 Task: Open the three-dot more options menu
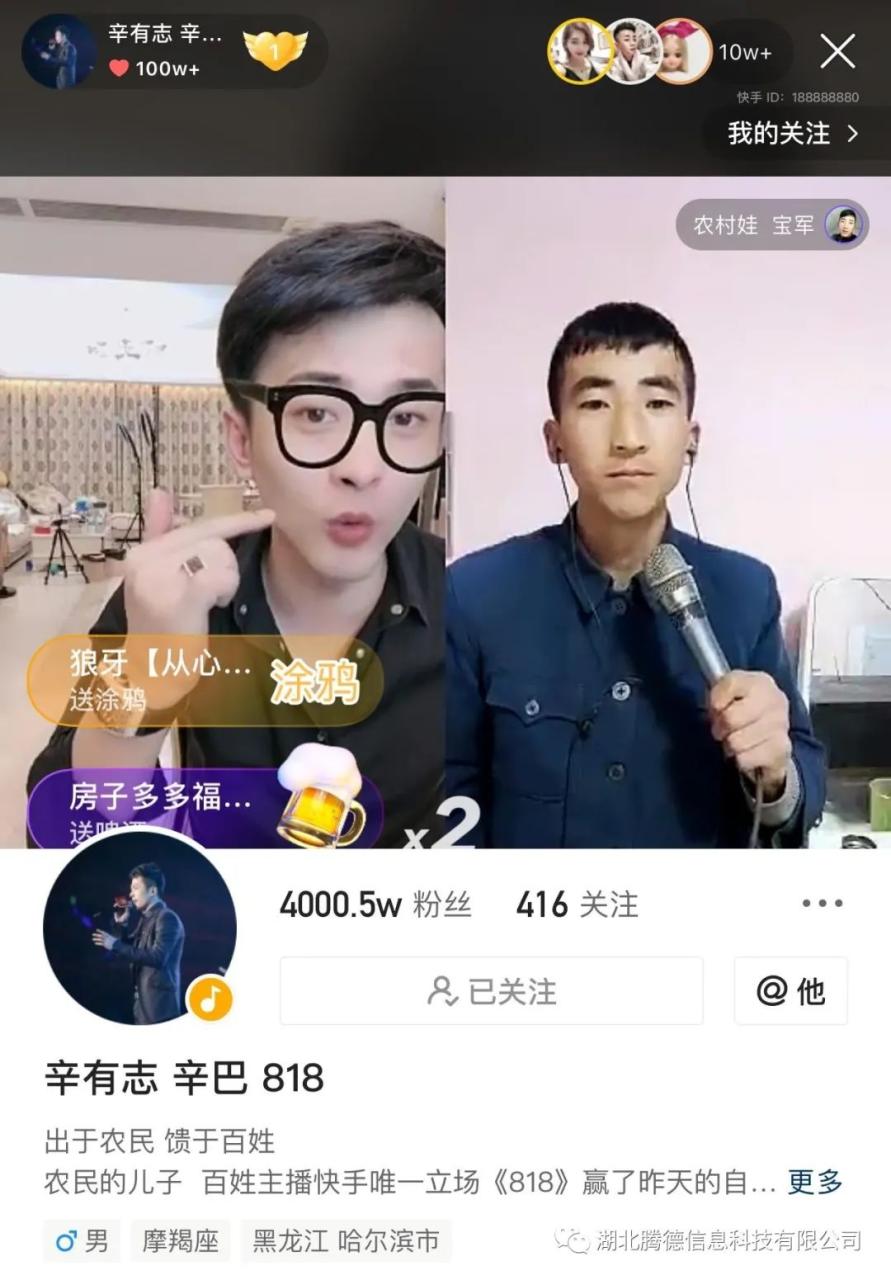point(822,902)
